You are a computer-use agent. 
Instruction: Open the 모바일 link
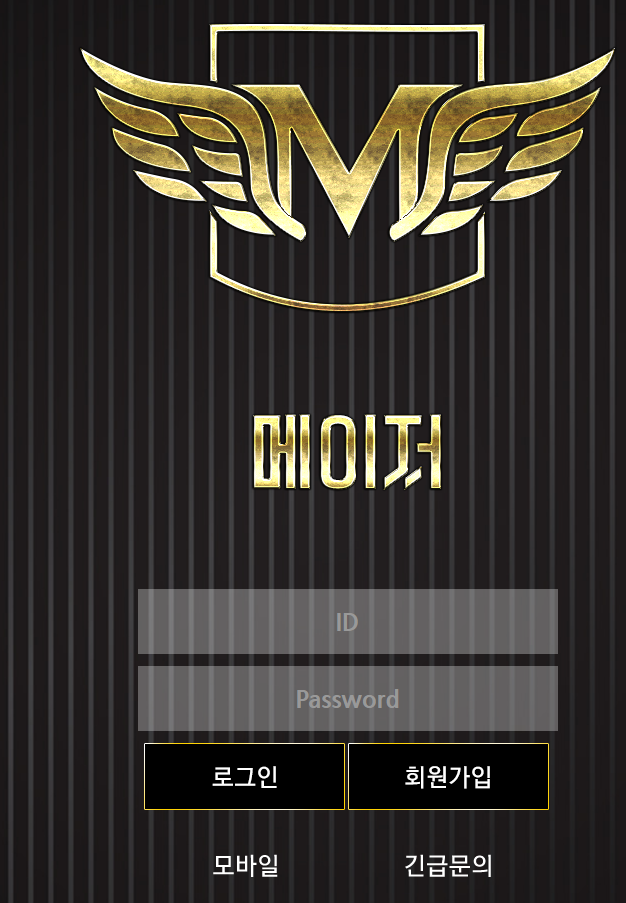click(x=245, y=865)
